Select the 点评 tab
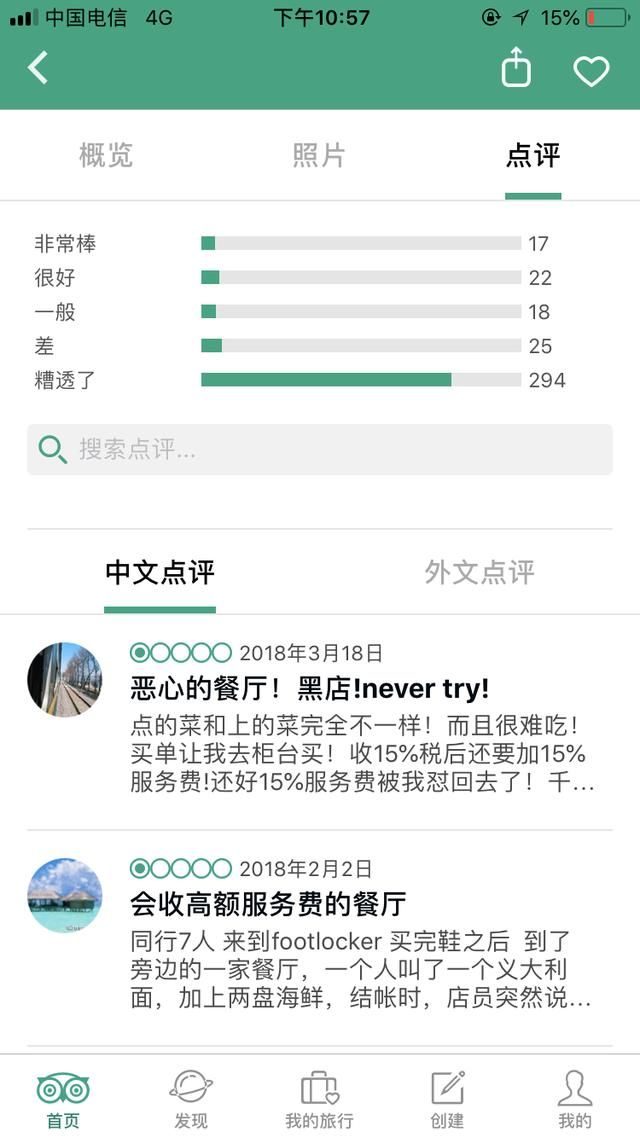 (533, 155)
